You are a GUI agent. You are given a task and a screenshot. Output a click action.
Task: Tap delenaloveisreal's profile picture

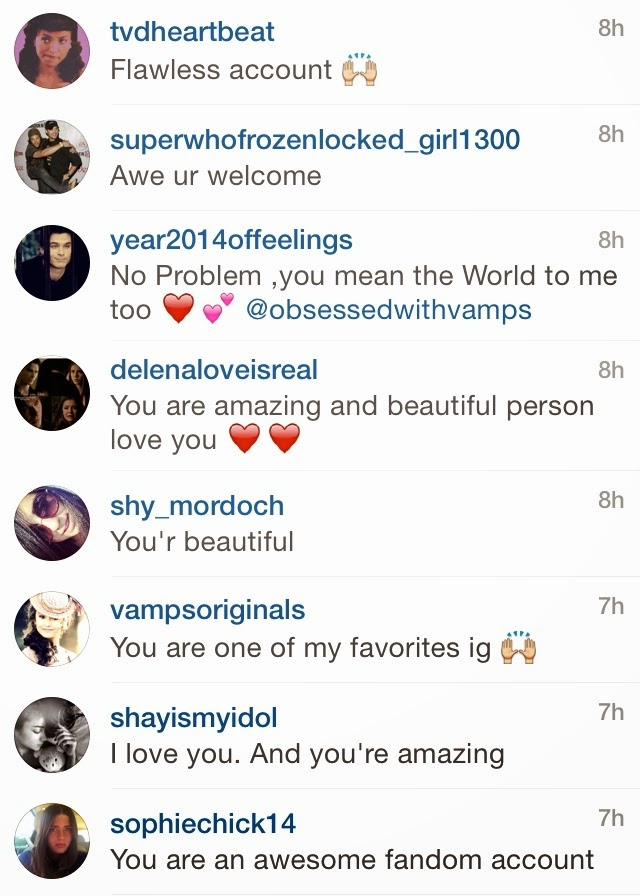[x=53, y=394]
